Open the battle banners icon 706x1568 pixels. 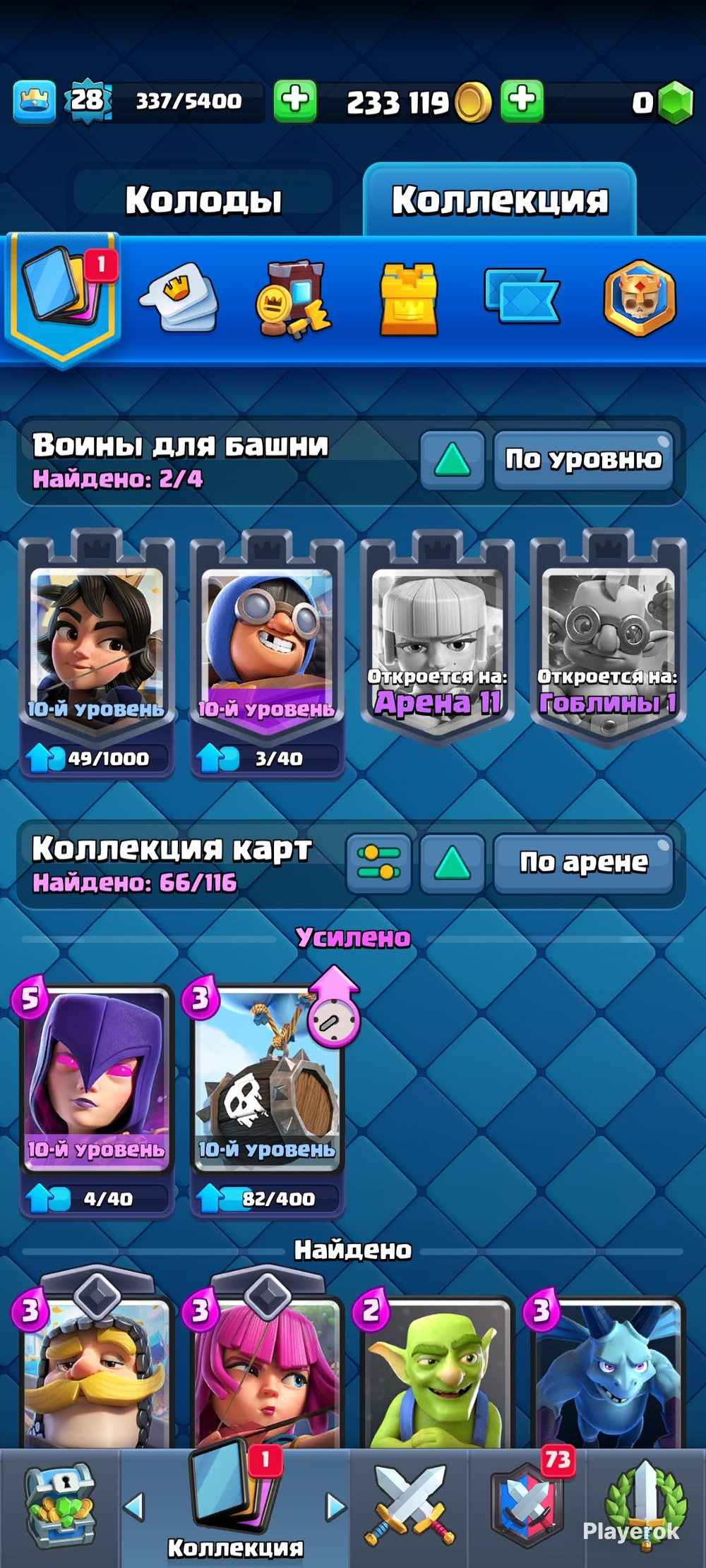click(521, 296)
